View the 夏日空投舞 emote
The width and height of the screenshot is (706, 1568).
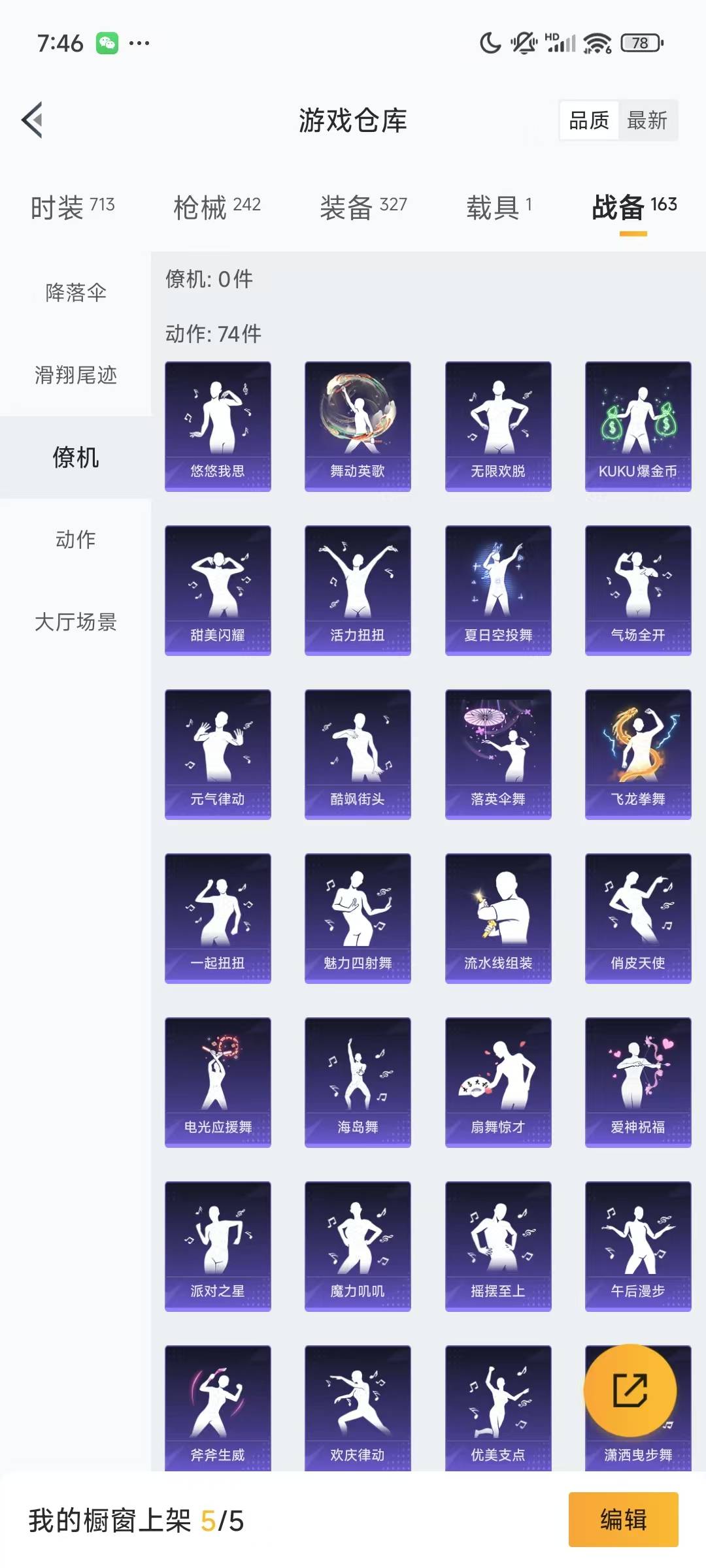coord(498,590)
